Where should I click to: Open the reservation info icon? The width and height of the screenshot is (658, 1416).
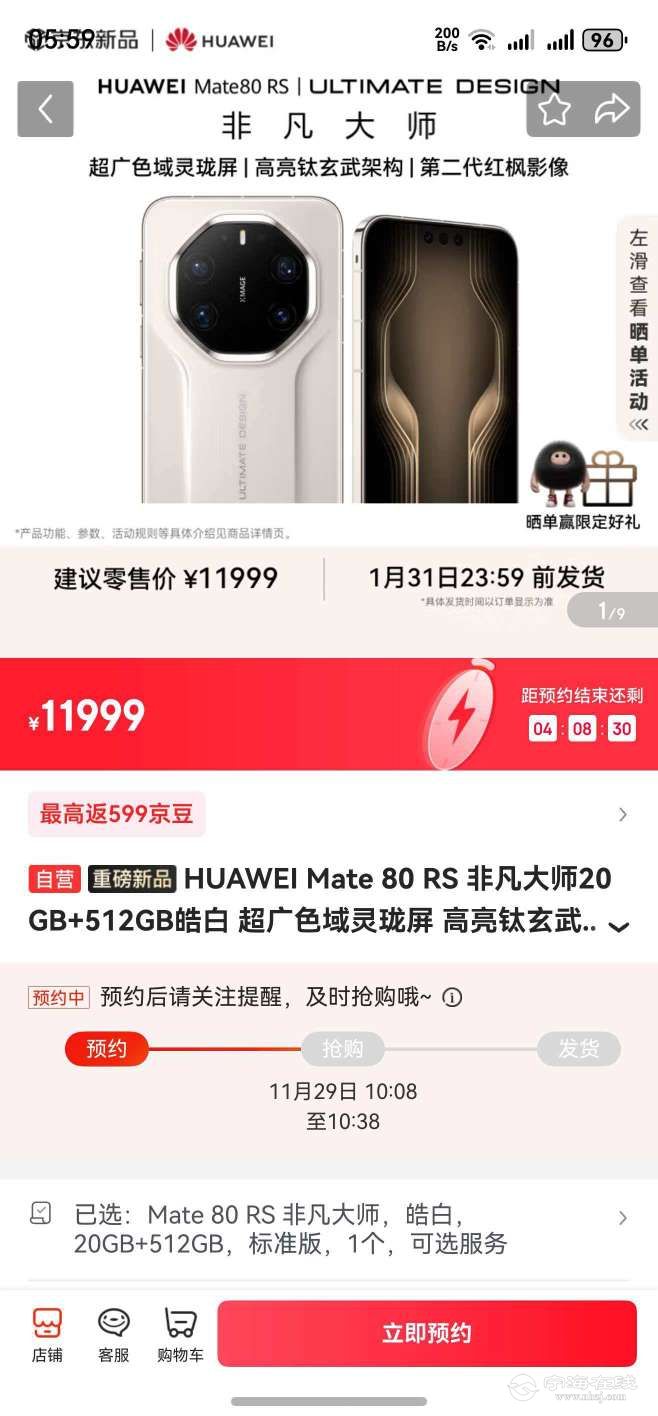pyautogui.click(x=453, y=997)
